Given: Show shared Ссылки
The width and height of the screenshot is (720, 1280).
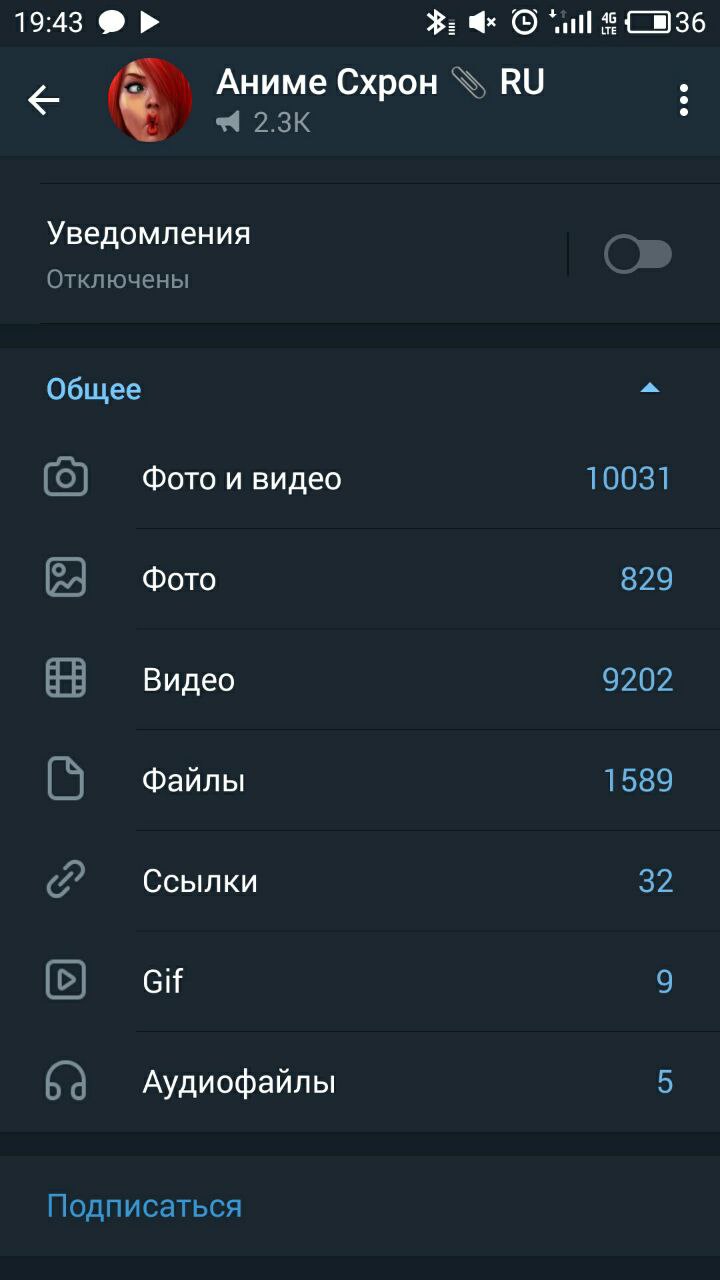Looking at the screenshot, I should [360, 881].
